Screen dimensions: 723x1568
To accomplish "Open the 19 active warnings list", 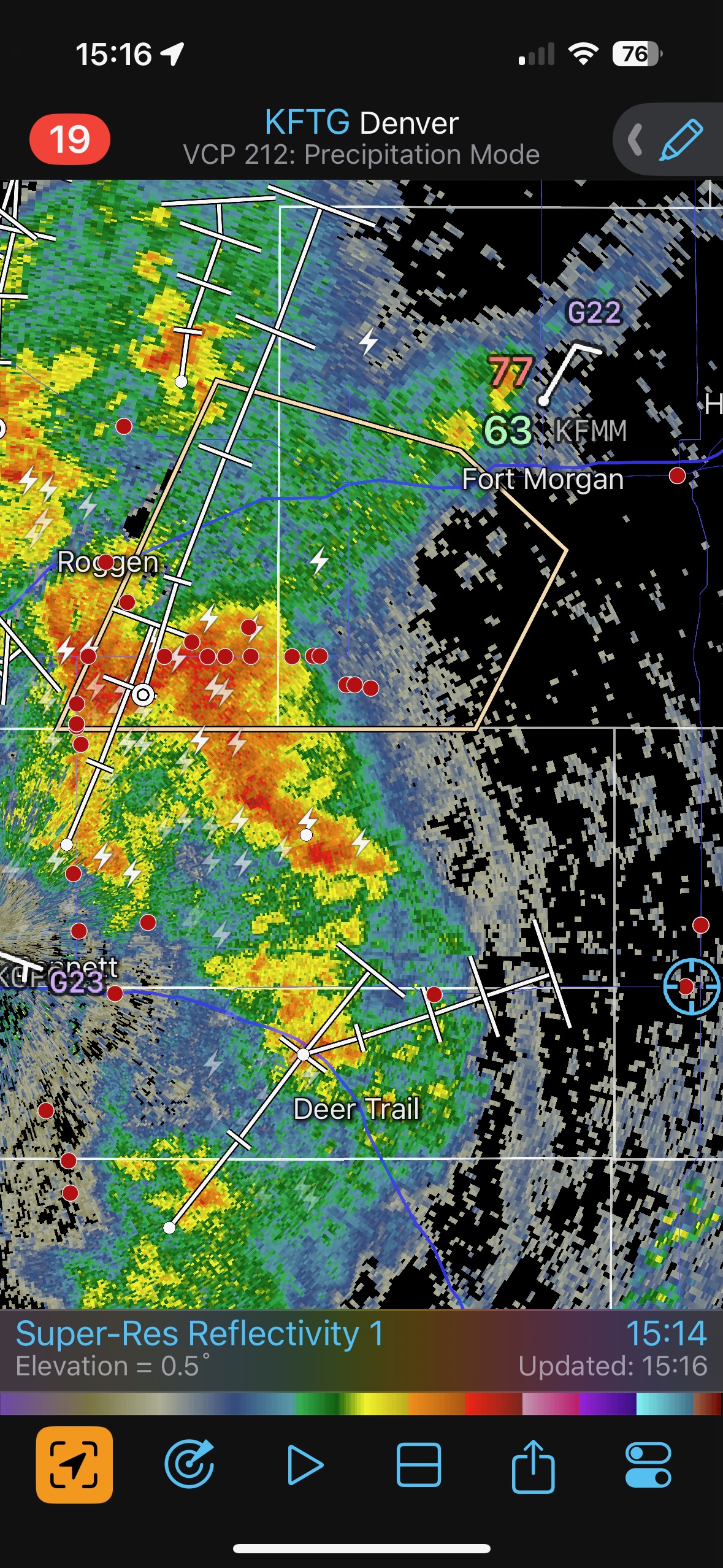I will (x=70, y=139).
